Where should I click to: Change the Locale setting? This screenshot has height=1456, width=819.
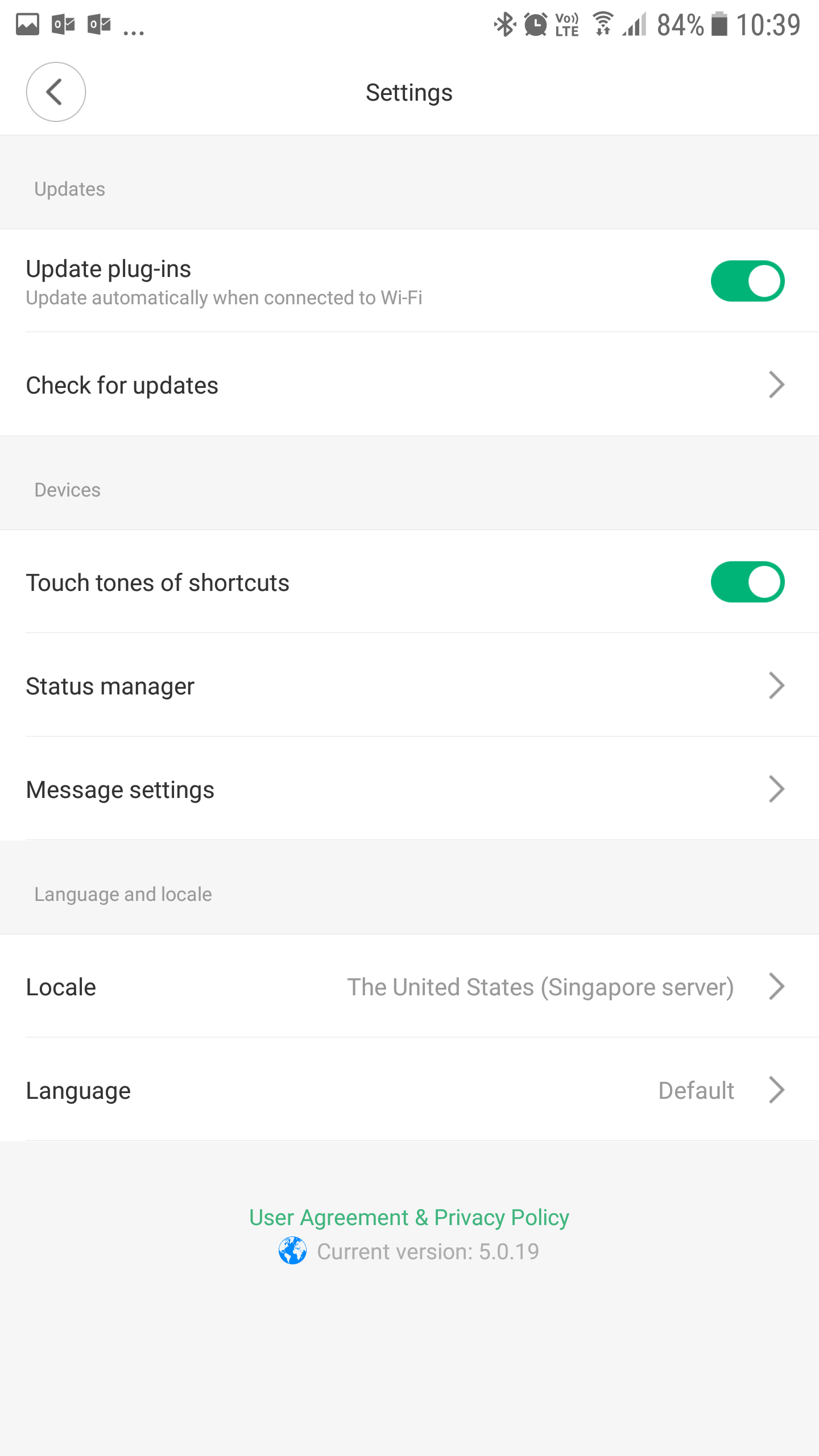(x=409, y=986)
